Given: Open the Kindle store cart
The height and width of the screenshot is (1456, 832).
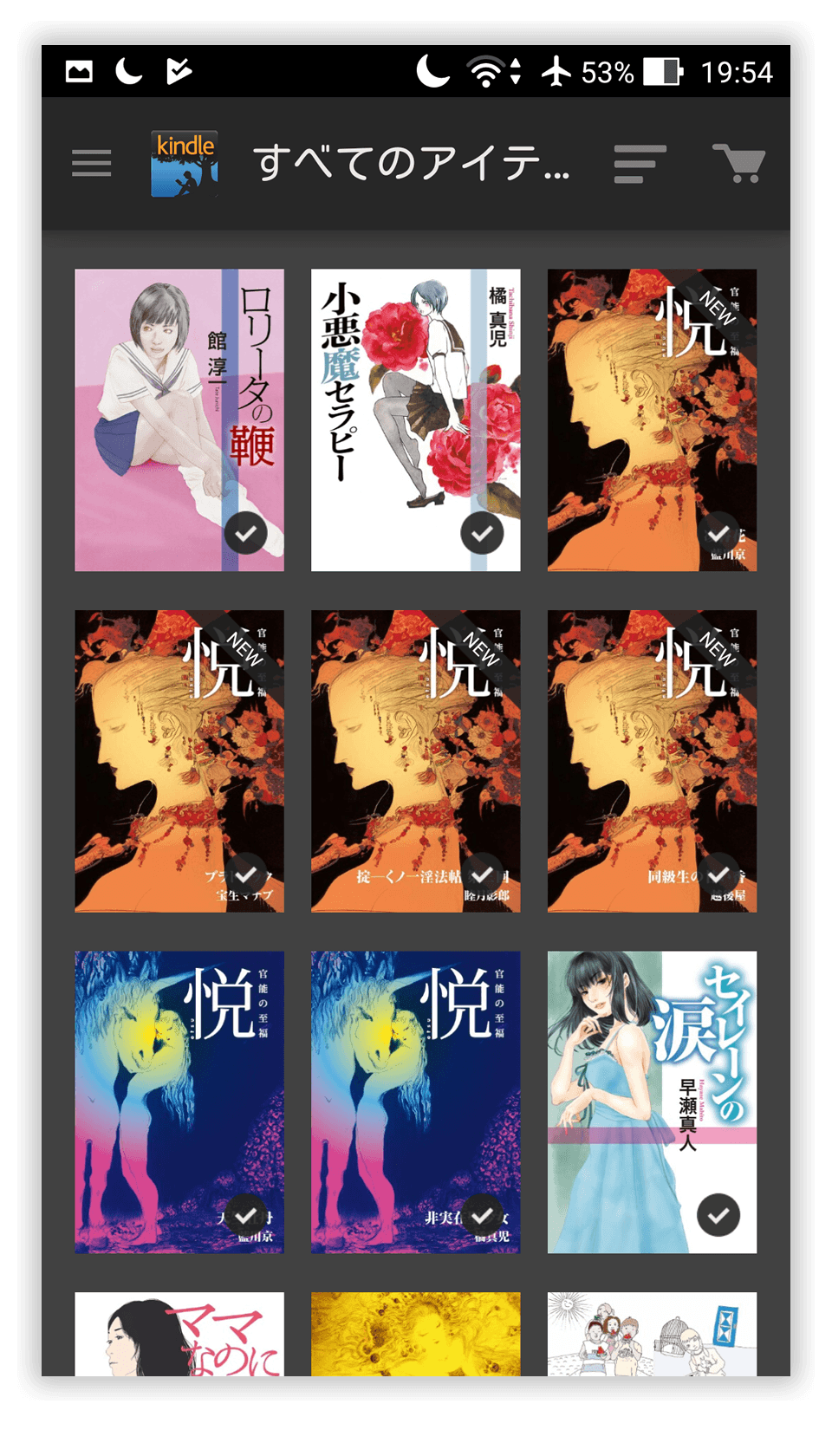Looking at the screenshot, I should pyautogui.click(x=739, y=163).
